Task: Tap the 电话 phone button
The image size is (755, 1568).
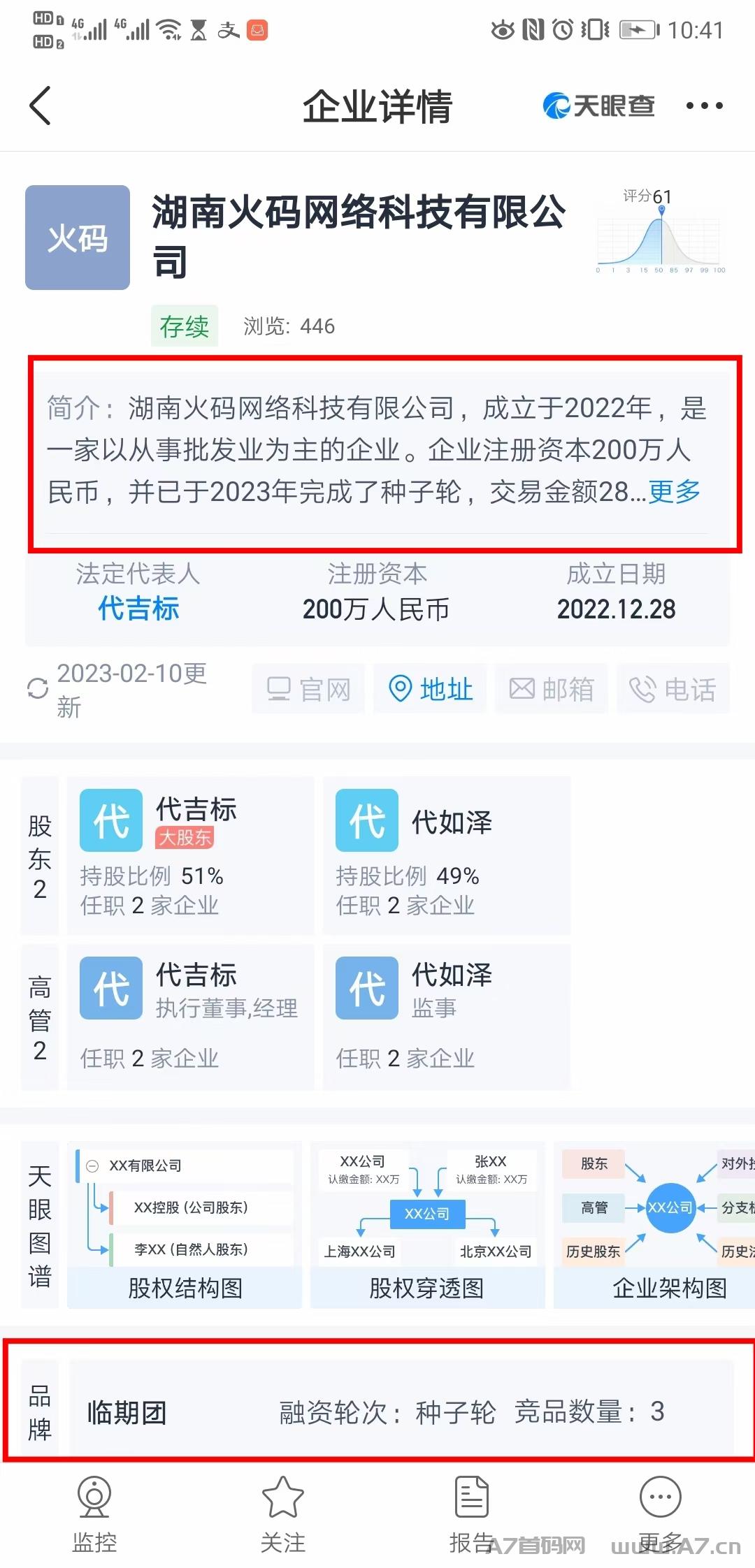Action: point(673,689)
